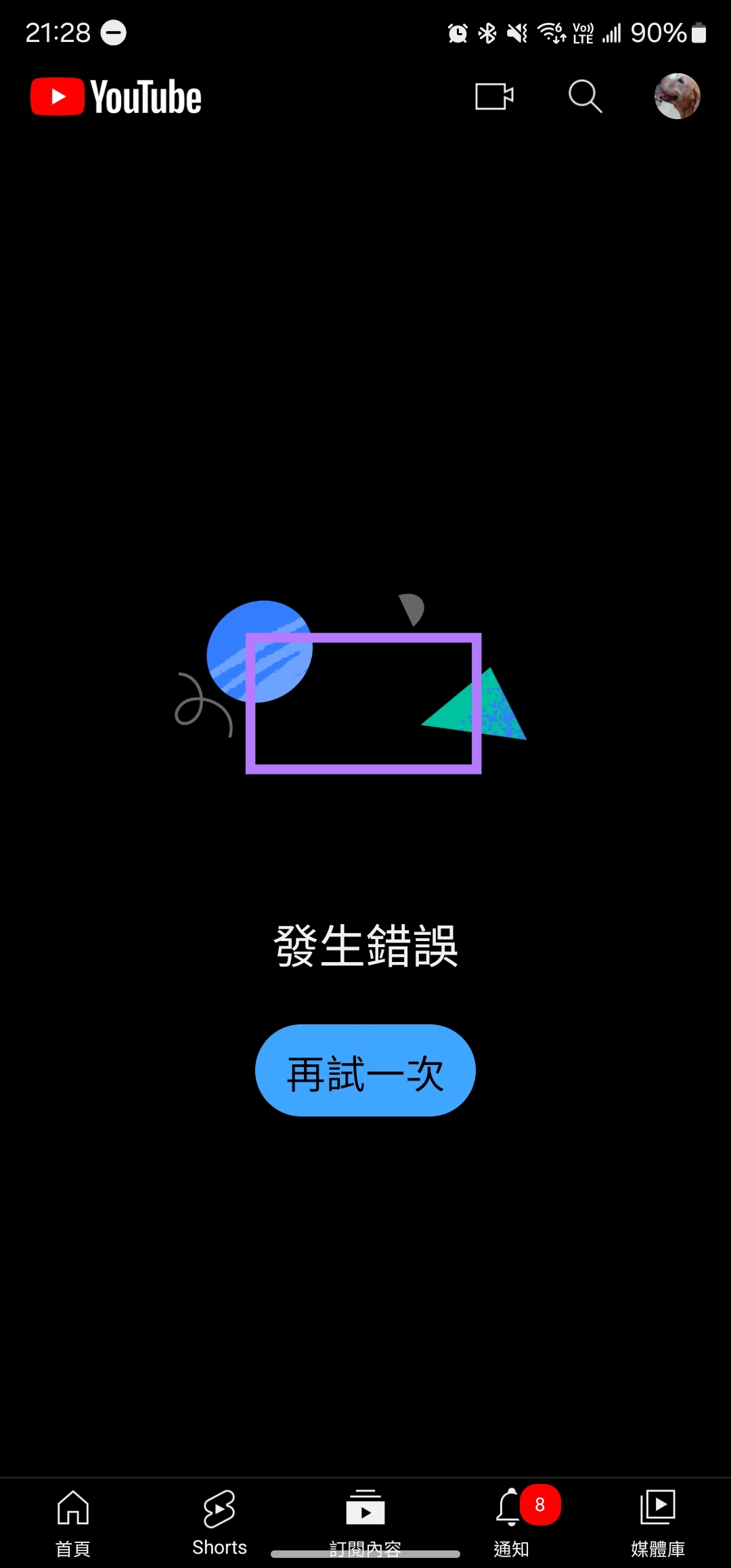Open YouTube search

[585, 96]
